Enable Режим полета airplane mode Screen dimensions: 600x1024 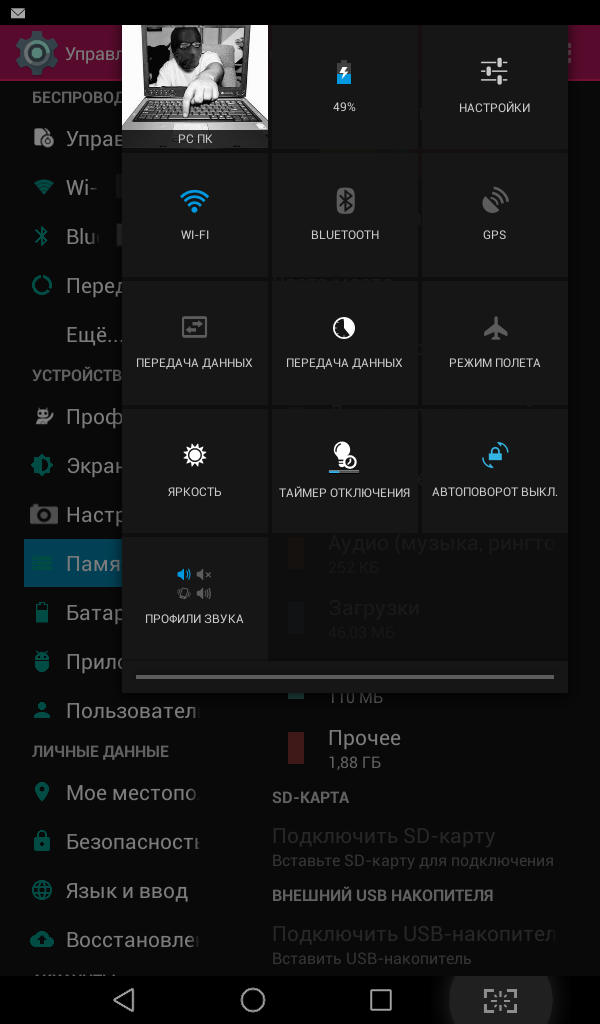tap(494, 342)
